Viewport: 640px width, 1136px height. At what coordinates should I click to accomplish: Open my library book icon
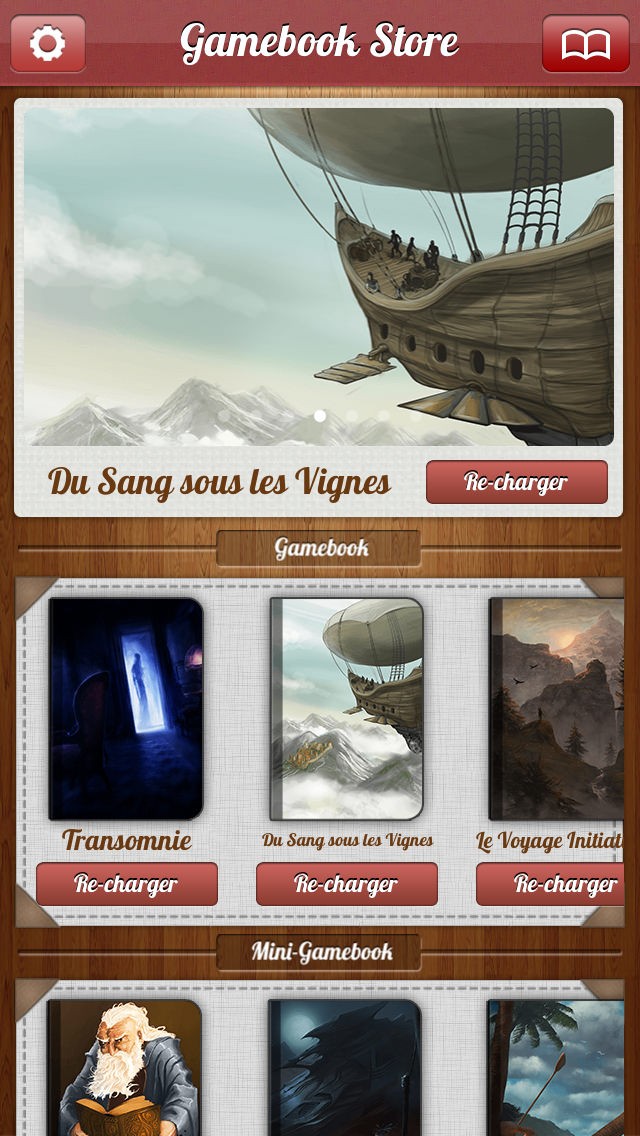click(586, 43)
